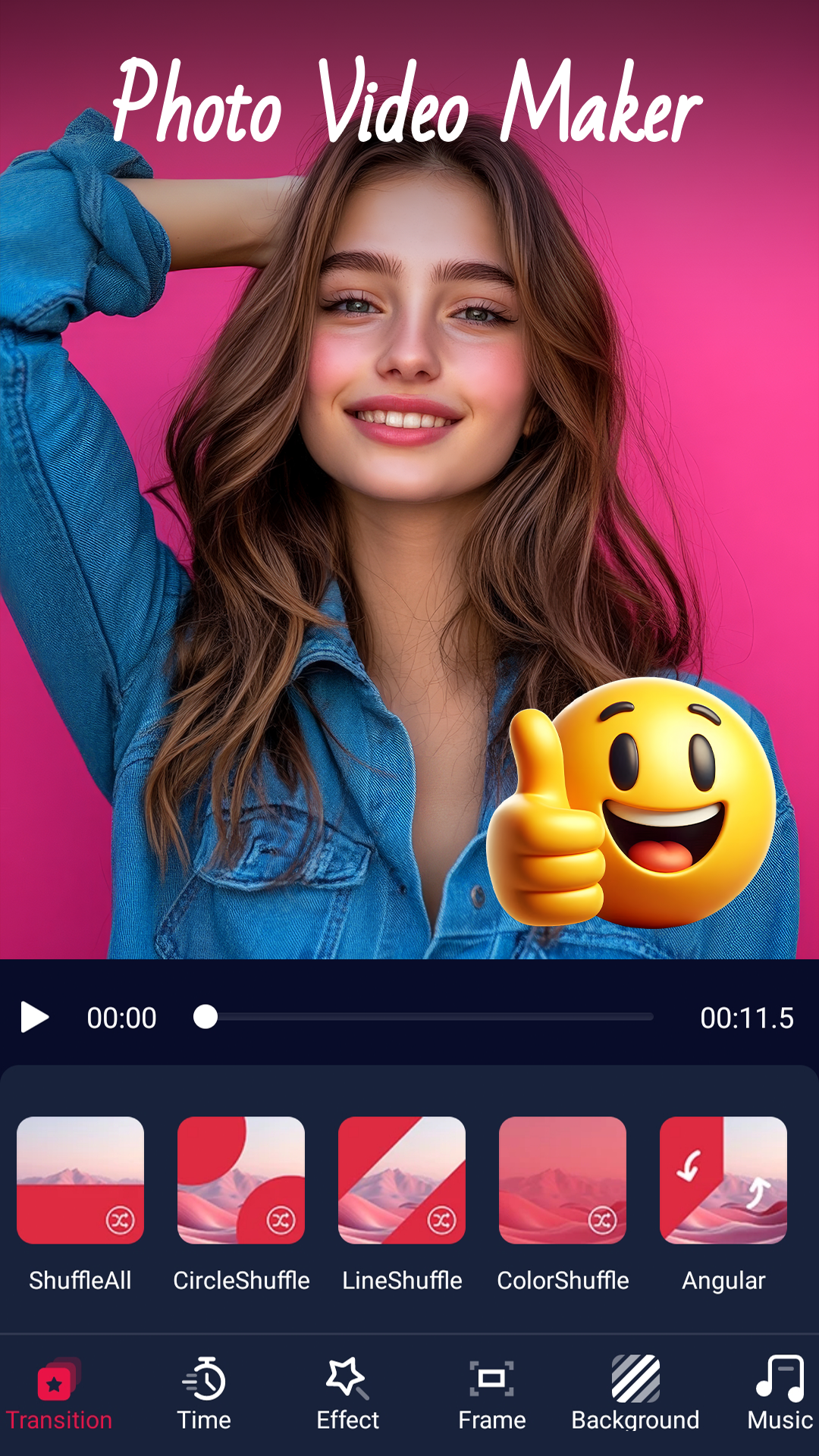Open the Music tab

coord(780,1394)
